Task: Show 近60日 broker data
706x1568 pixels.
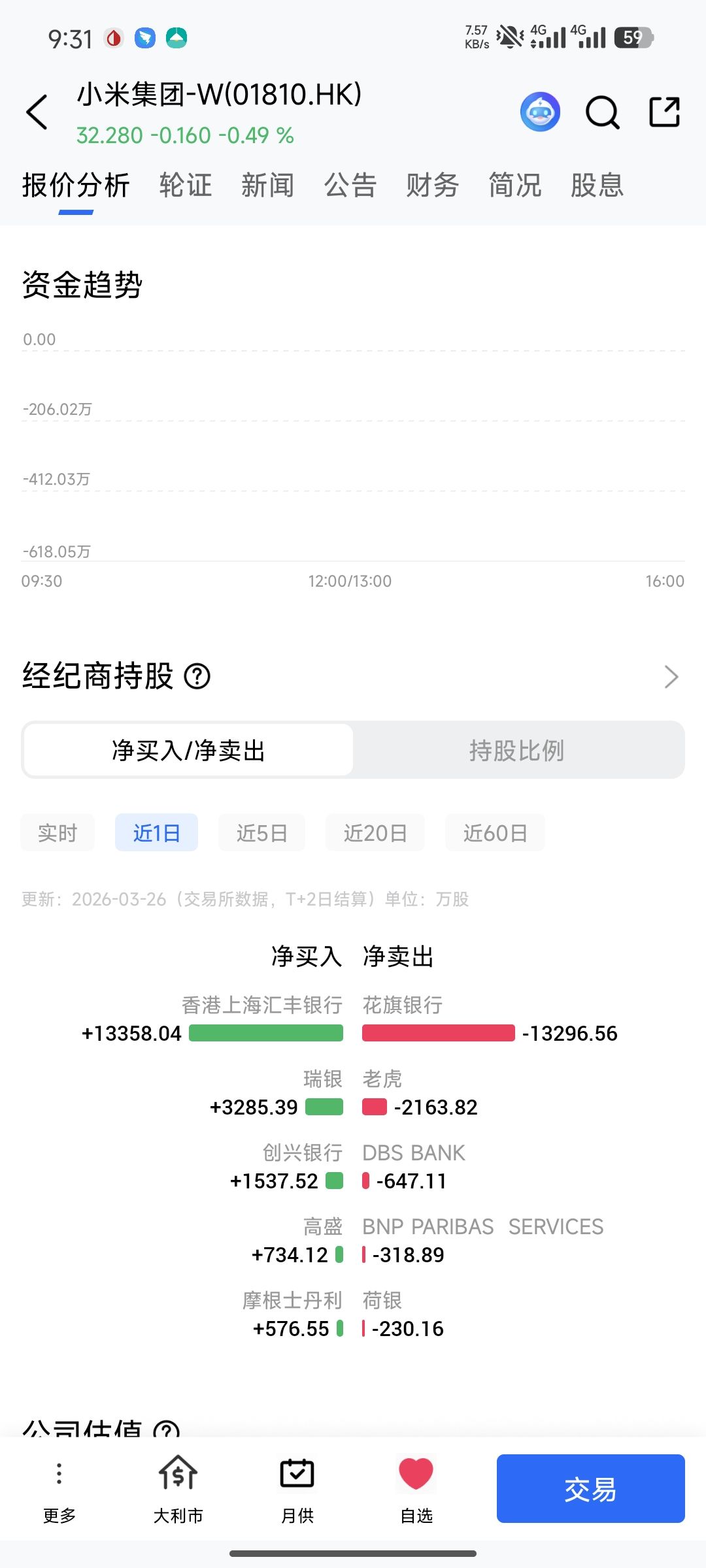Action: click(x=495, y=833)
